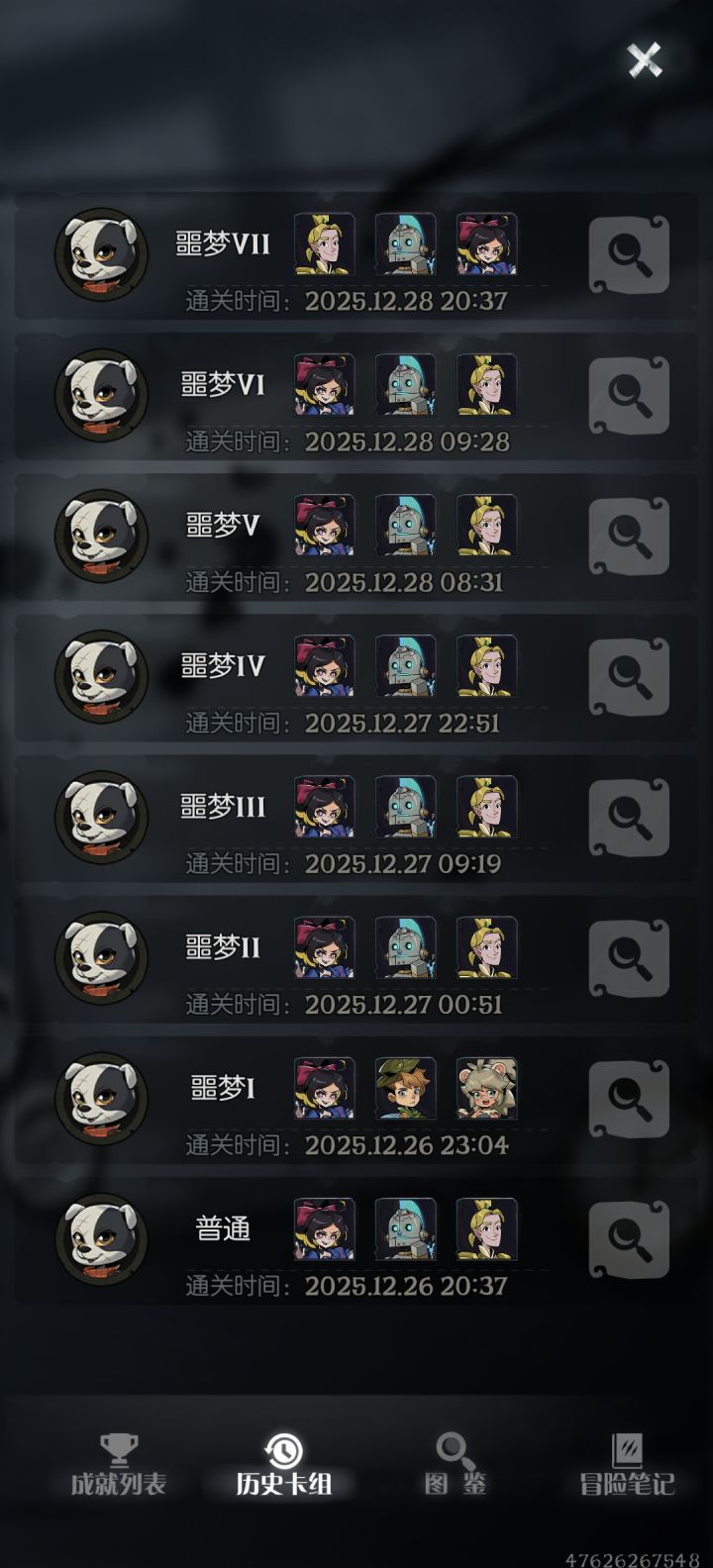Viewport: 713px width, 1568px height.
Task: Inspect the 噩梦V deck via magnifier
Action: pos(628,536)
